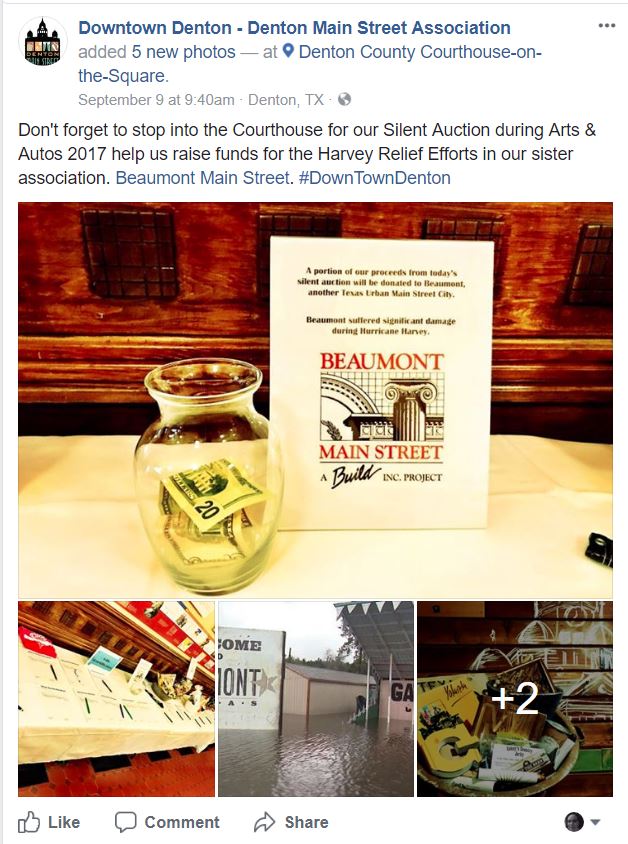Open the auction table photo thumbnail
The image size is (628, 844).
116,698
